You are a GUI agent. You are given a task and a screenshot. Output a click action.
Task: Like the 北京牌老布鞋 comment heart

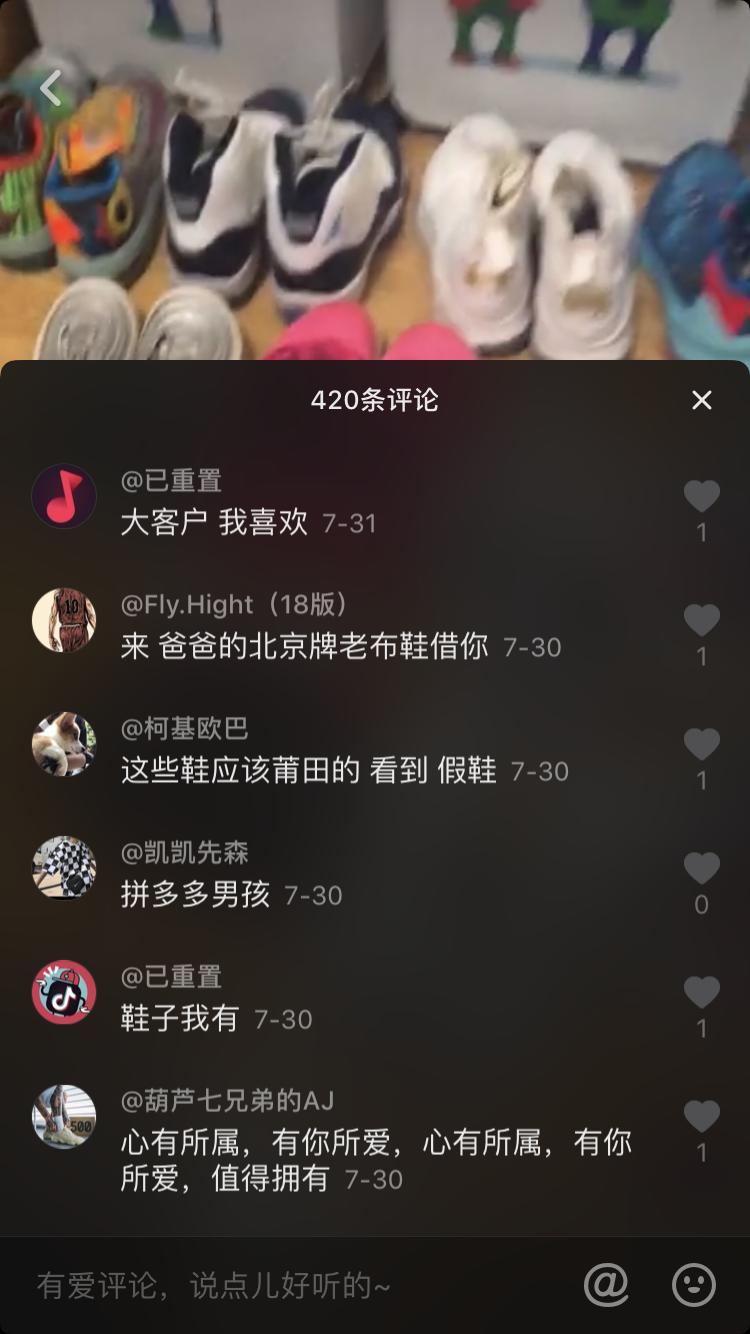(x=701, y=618)
